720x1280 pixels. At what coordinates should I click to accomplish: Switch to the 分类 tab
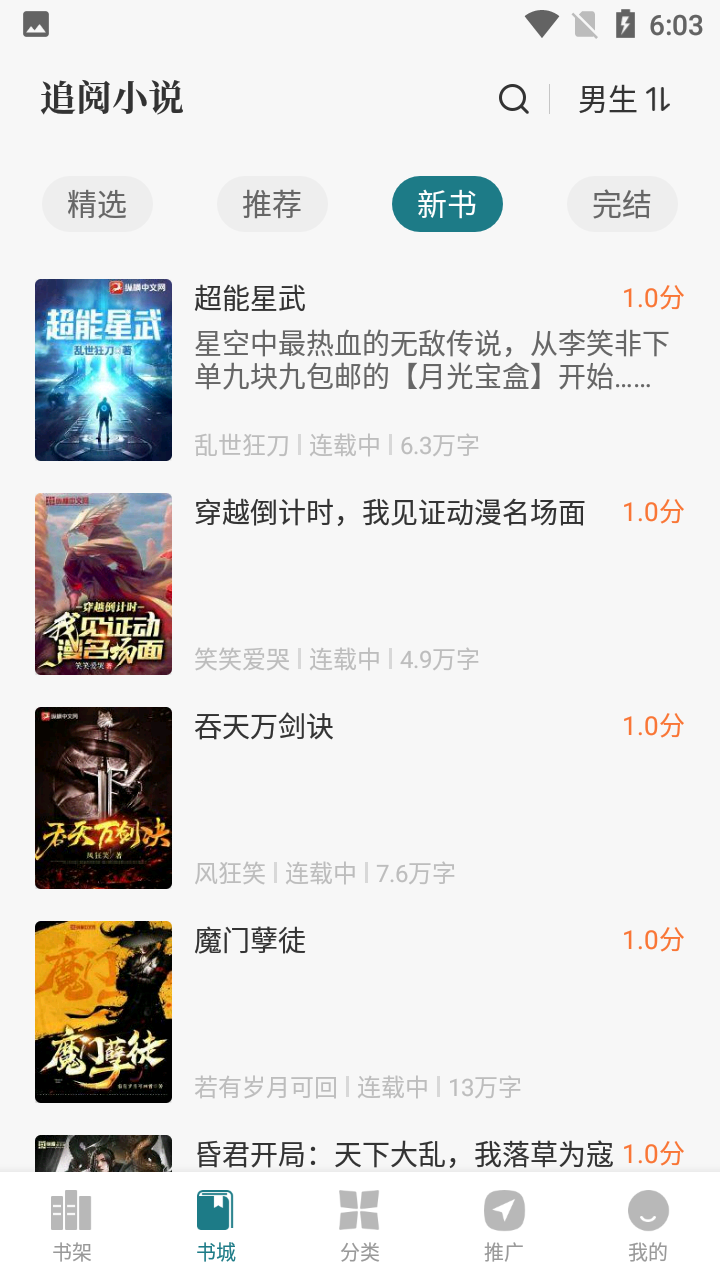tap(360, 1226)
